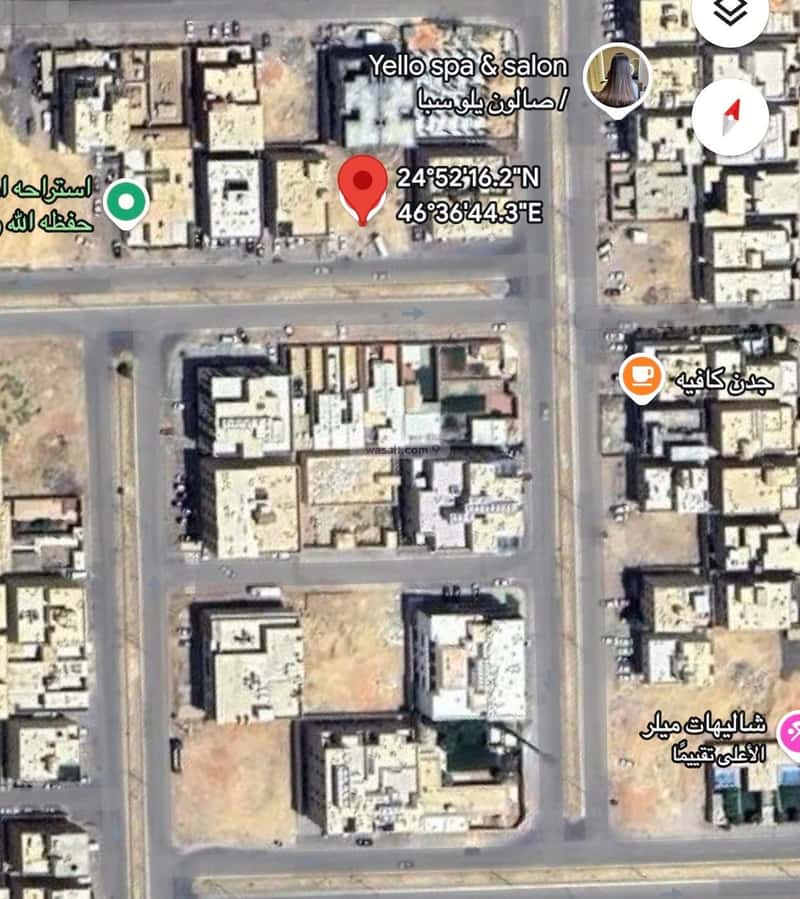800x899 pixels.
Task: Tap the compass to reorient the map
Action: (730, 117)
